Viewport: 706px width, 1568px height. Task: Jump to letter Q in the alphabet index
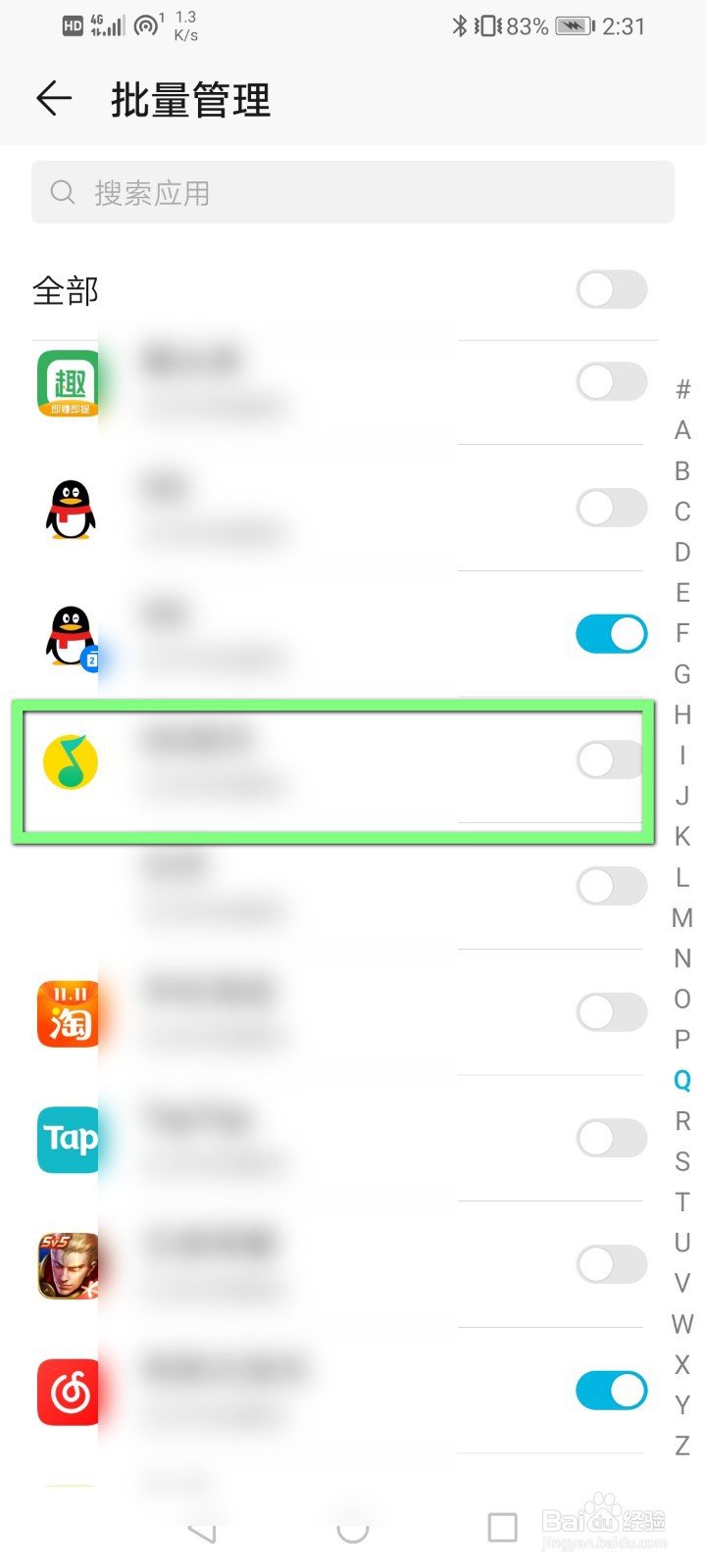681,1080
